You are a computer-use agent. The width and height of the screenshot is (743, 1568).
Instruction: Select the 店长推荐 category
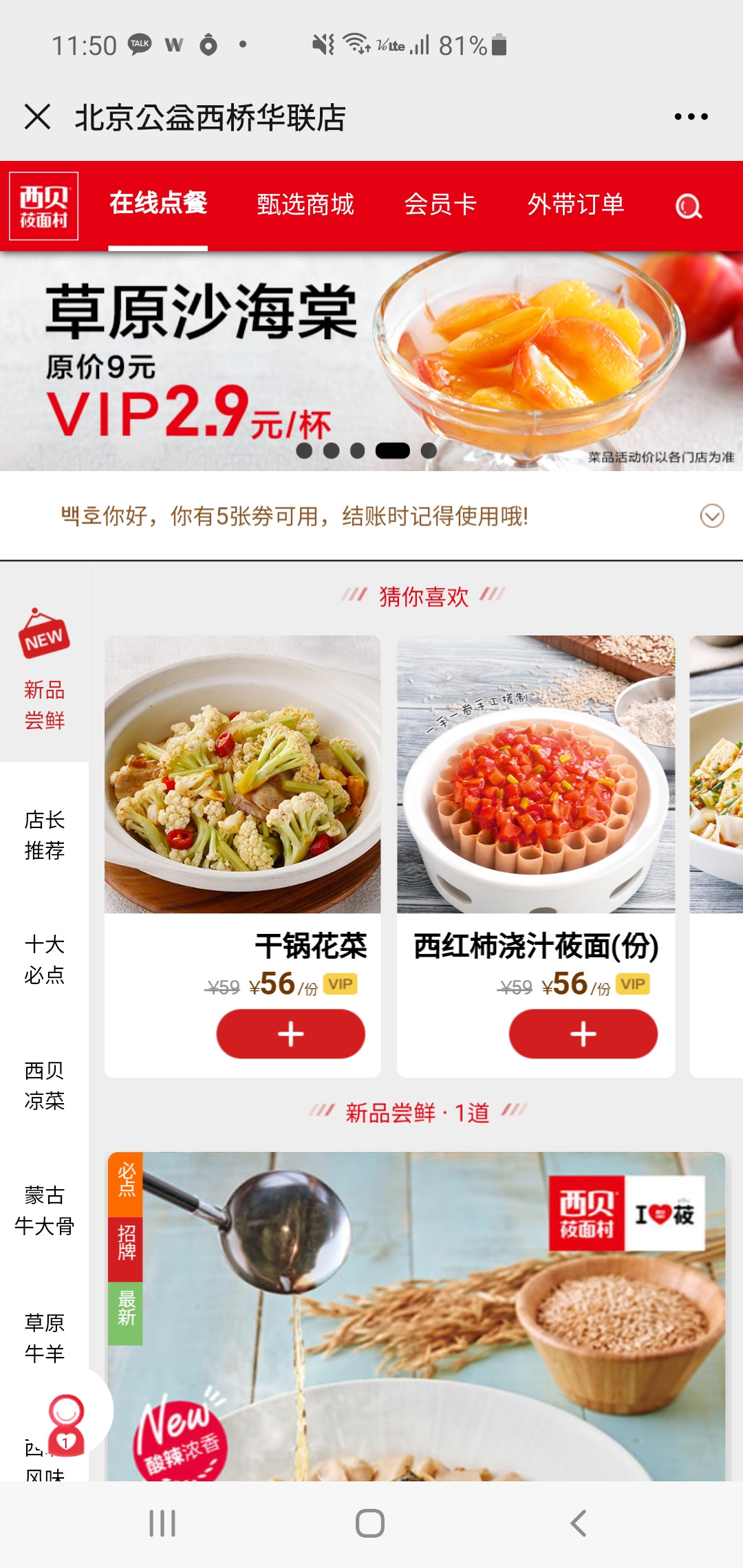pyautogui.click(x=45, y=835)
